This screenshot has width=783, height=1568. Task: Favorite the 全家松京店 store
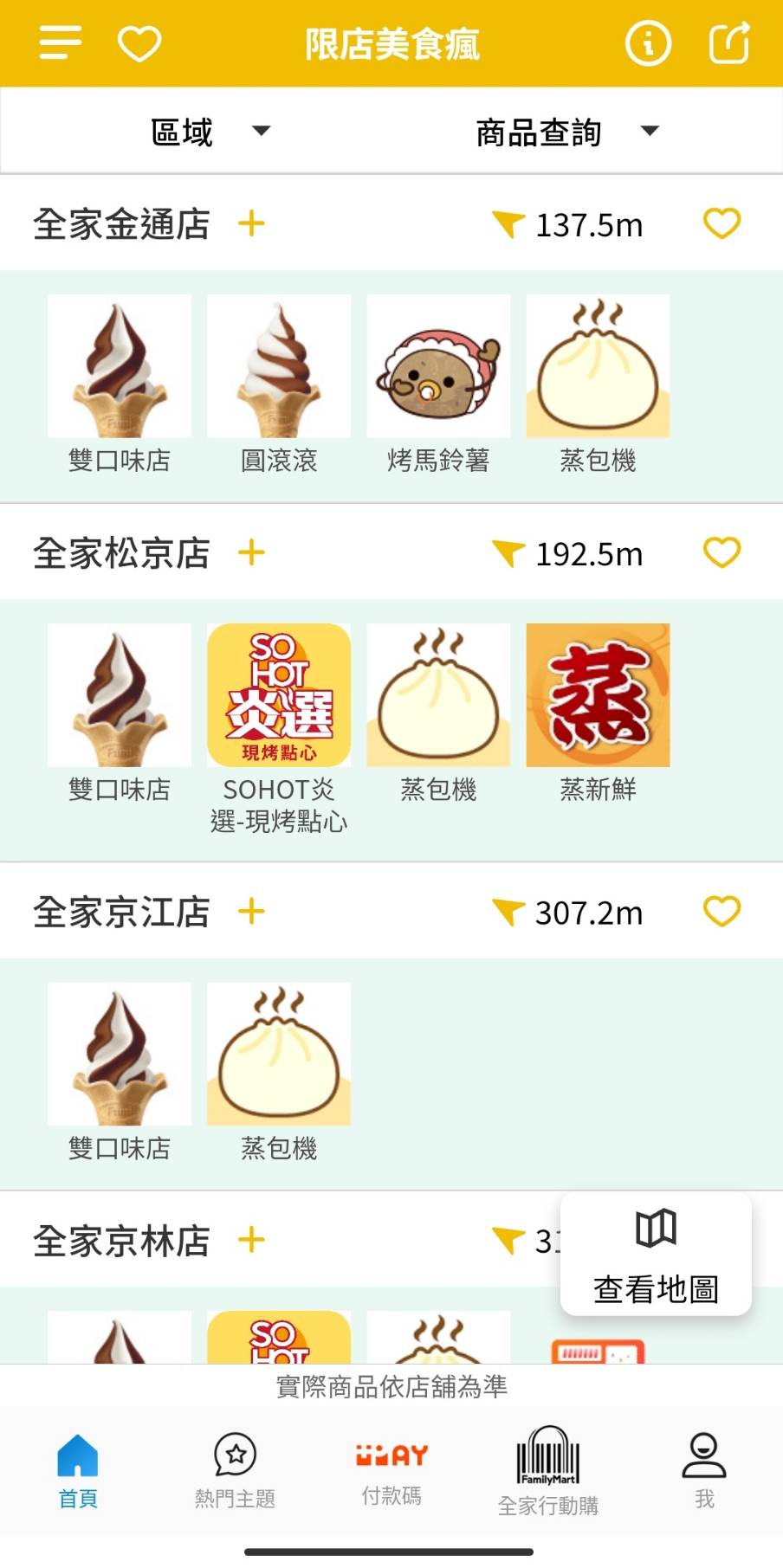[722, 553]
